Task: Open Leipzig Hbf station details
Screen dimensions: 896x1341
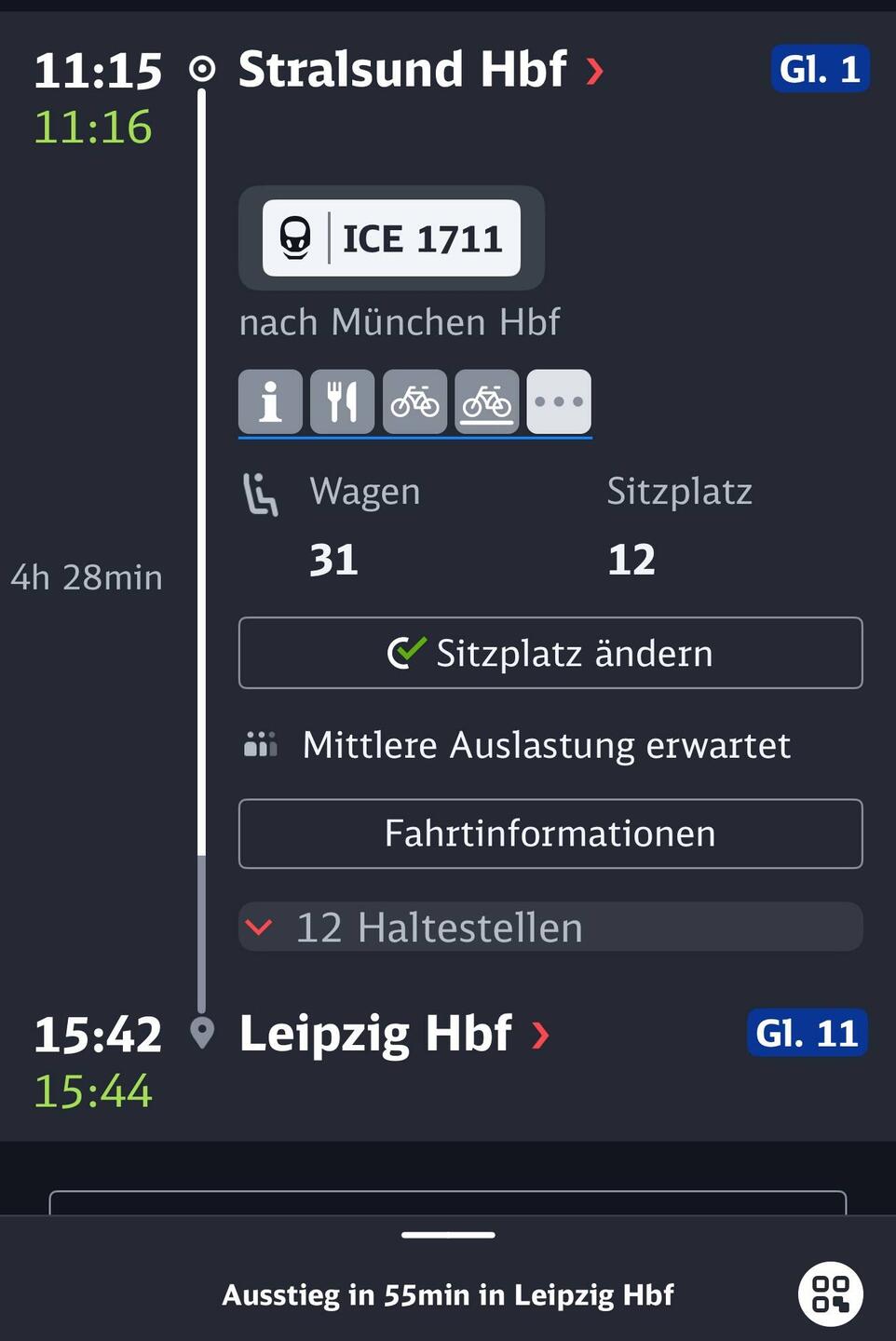Action: 393,1034
